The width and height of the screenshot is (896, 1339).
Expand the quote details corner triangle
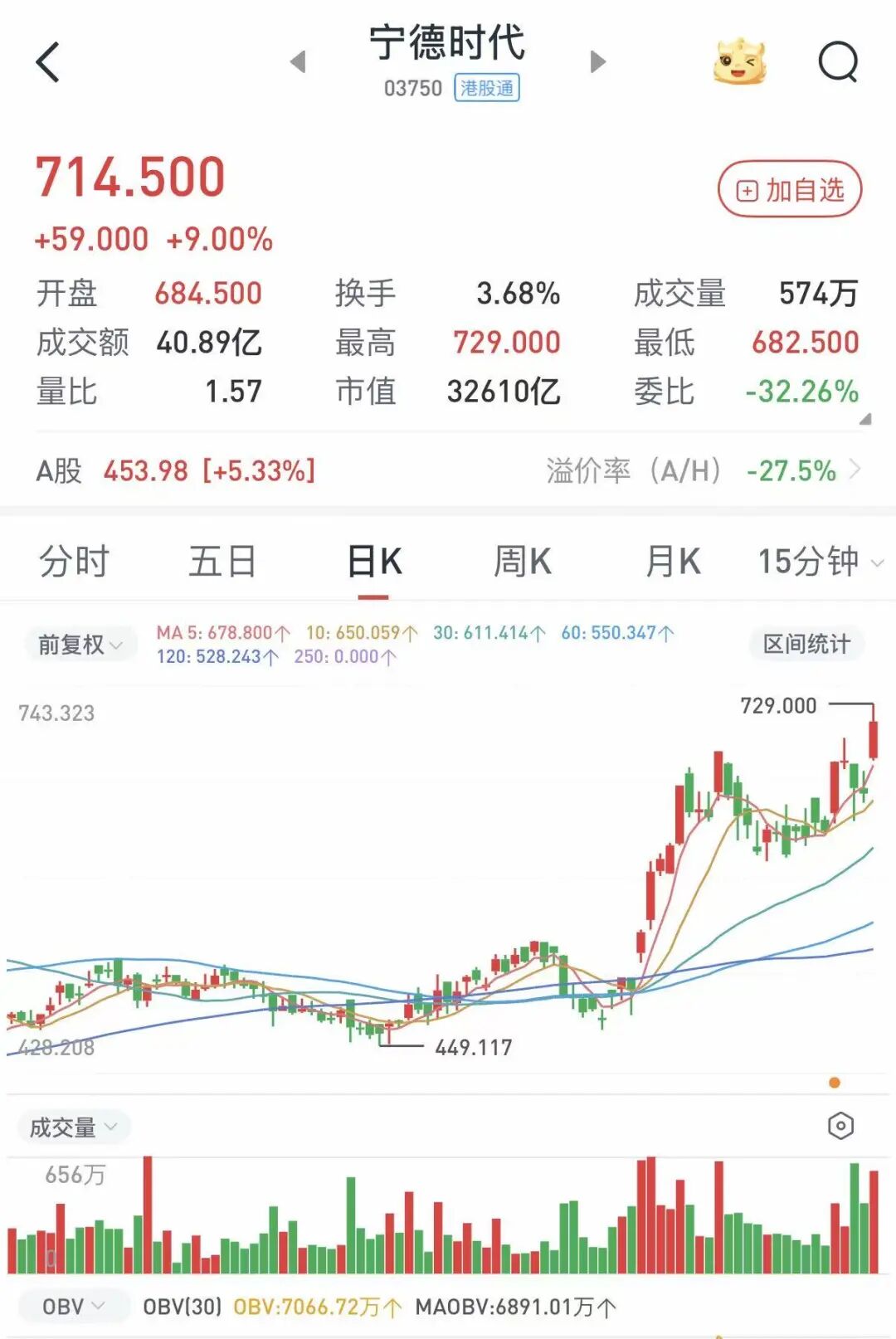click(864, 420)
